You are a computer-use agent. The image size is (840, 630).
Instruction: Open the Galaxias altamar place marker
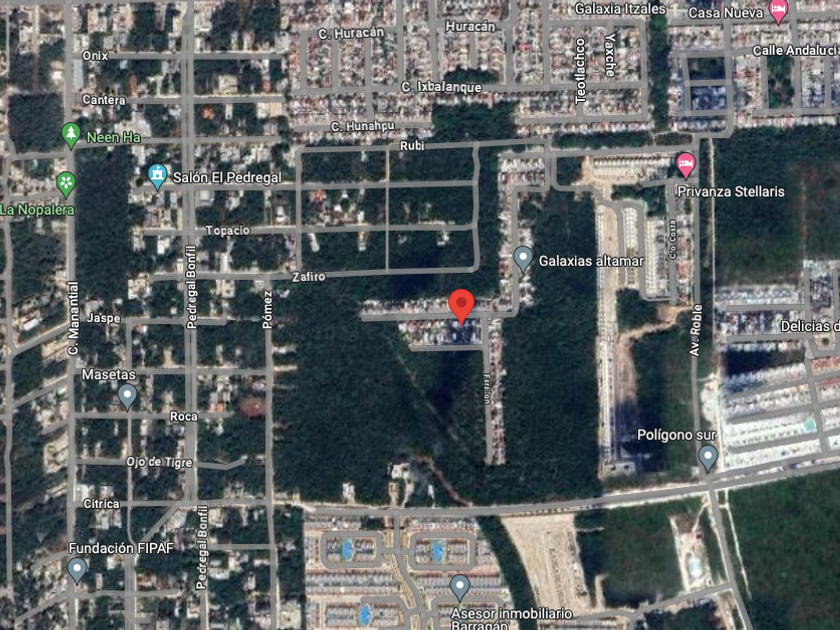click(x=523, y=259)
